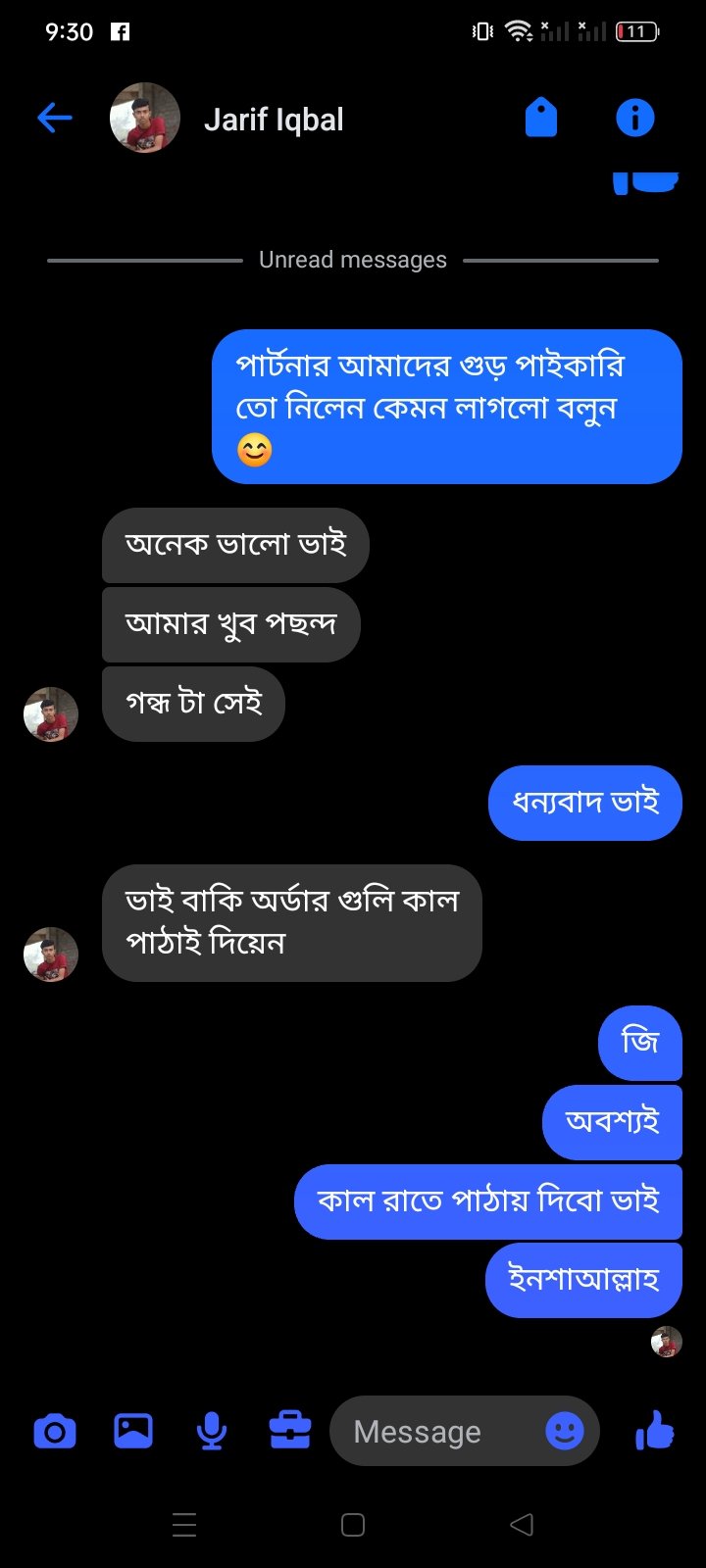Image resolution: width=706 pixels, height=1568 pixels.
Task: Open the emoji picker in the message field
Action: pyautogui.click(x=564, y=1432)
